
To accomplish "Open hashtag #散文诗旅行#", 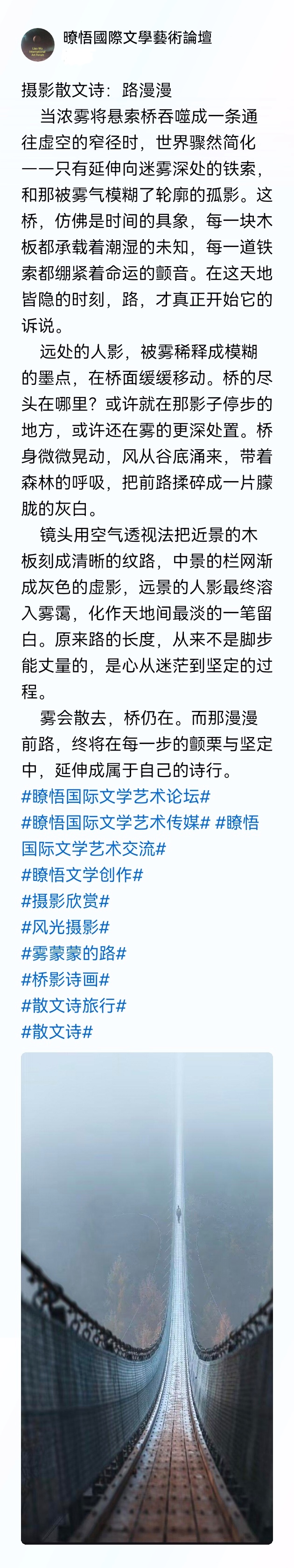I will (74, 1006).
